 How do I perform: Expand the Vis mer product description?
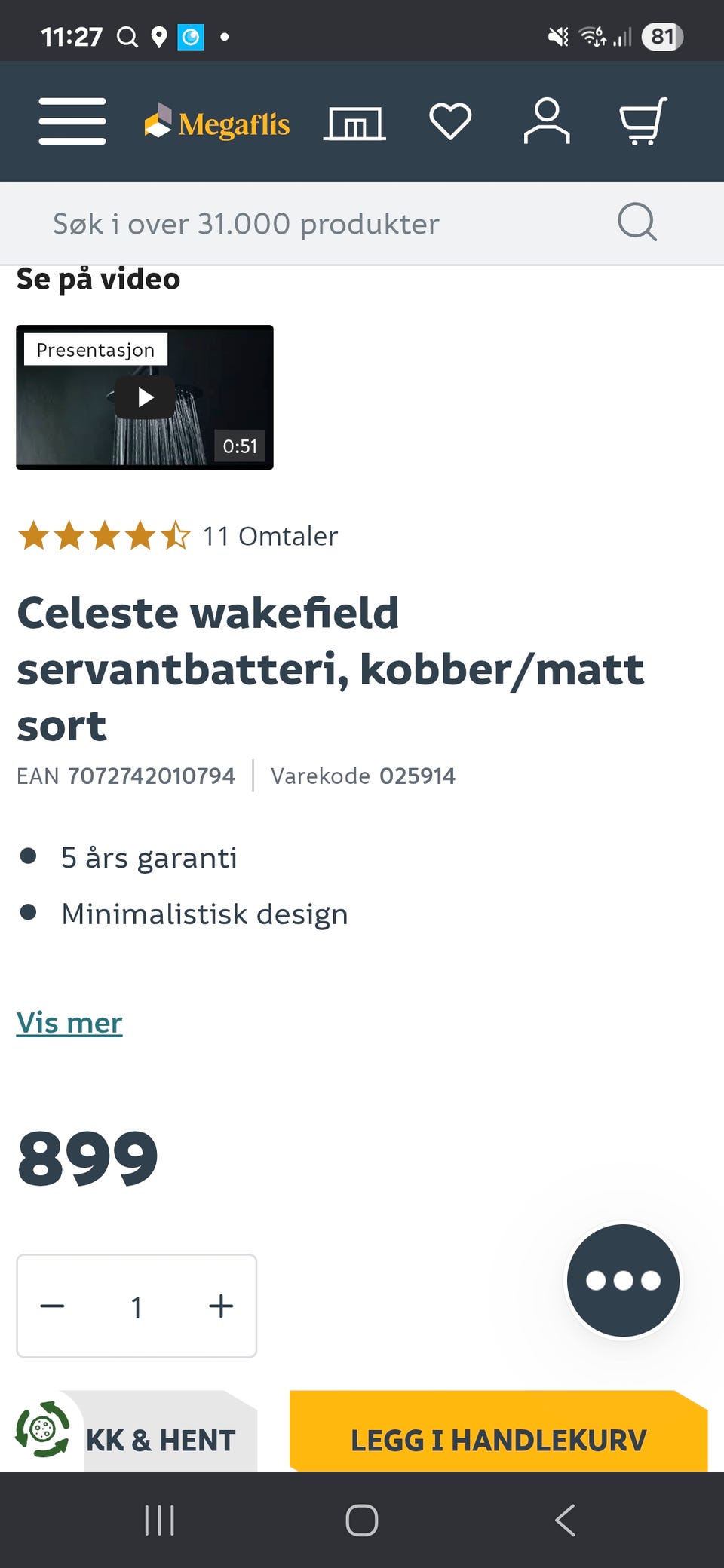click(x=69, y=1023)
